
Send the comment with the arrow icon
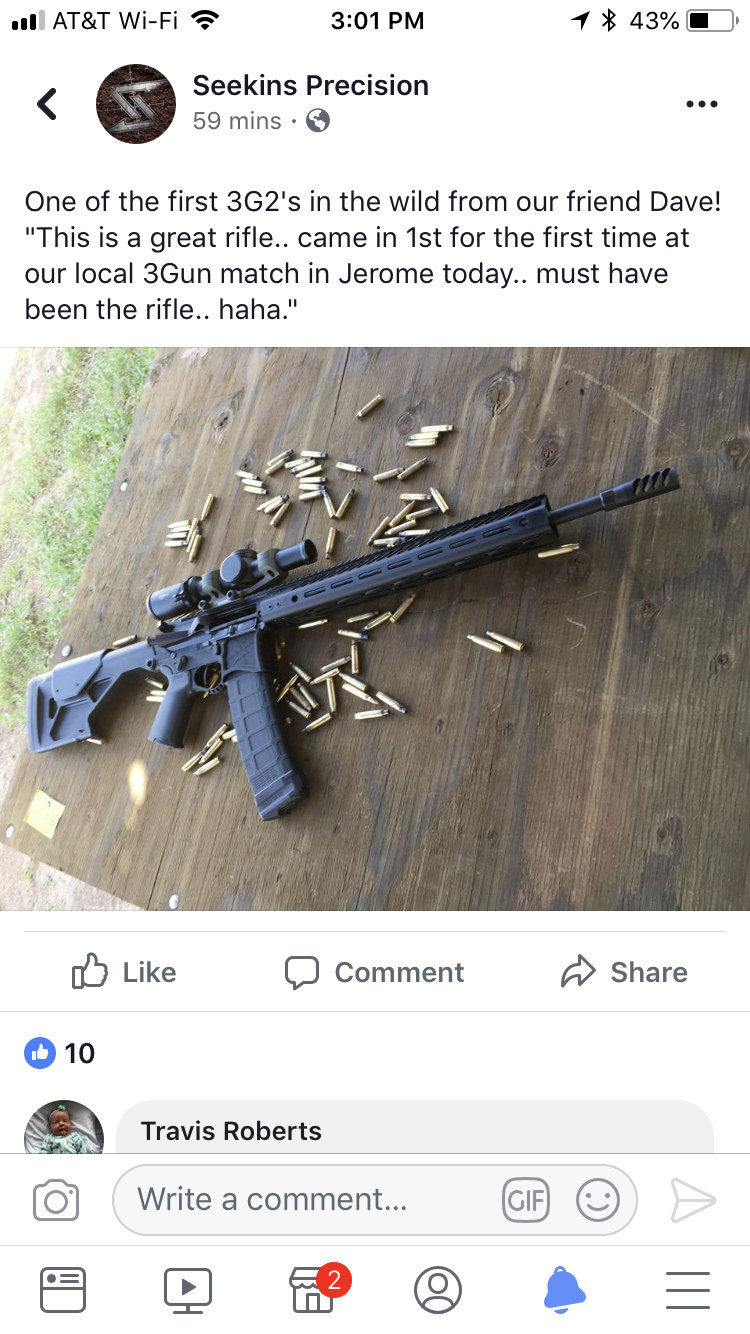point(693,1200)
